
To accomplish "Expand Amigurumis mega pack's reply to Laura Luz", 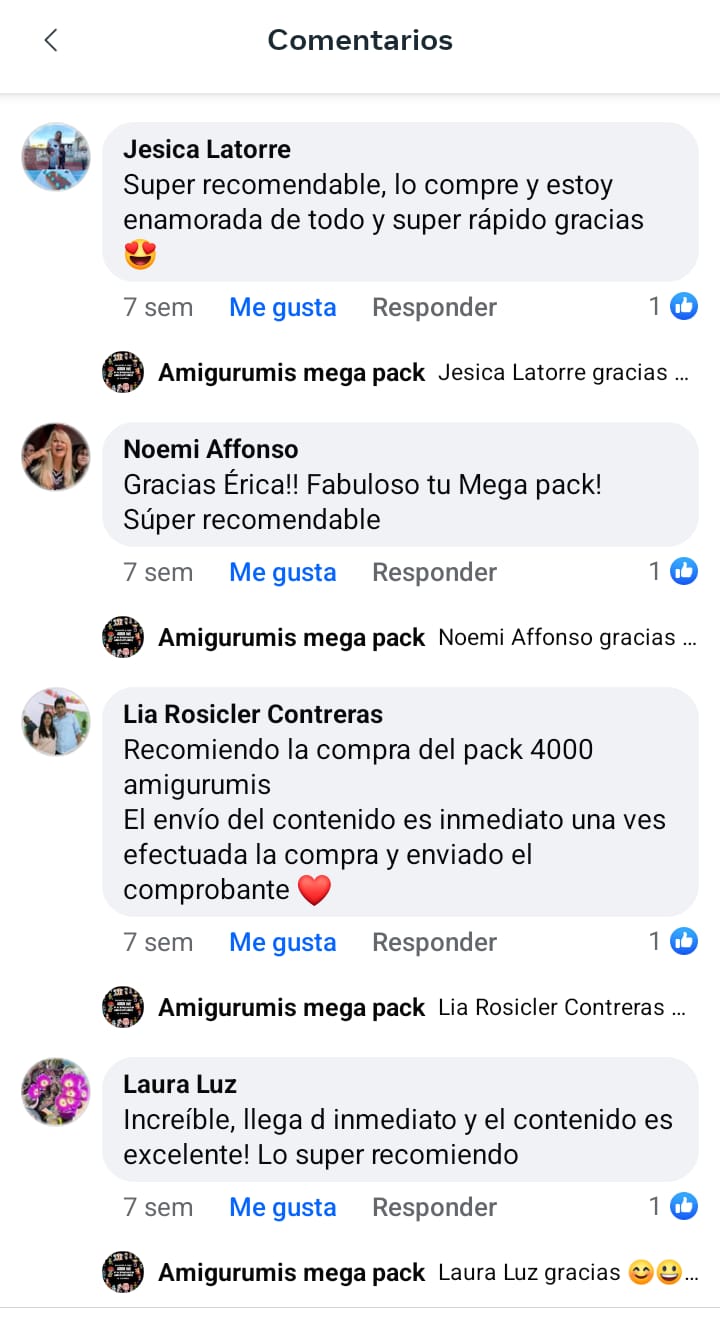I will click(x=400, y=1273).
